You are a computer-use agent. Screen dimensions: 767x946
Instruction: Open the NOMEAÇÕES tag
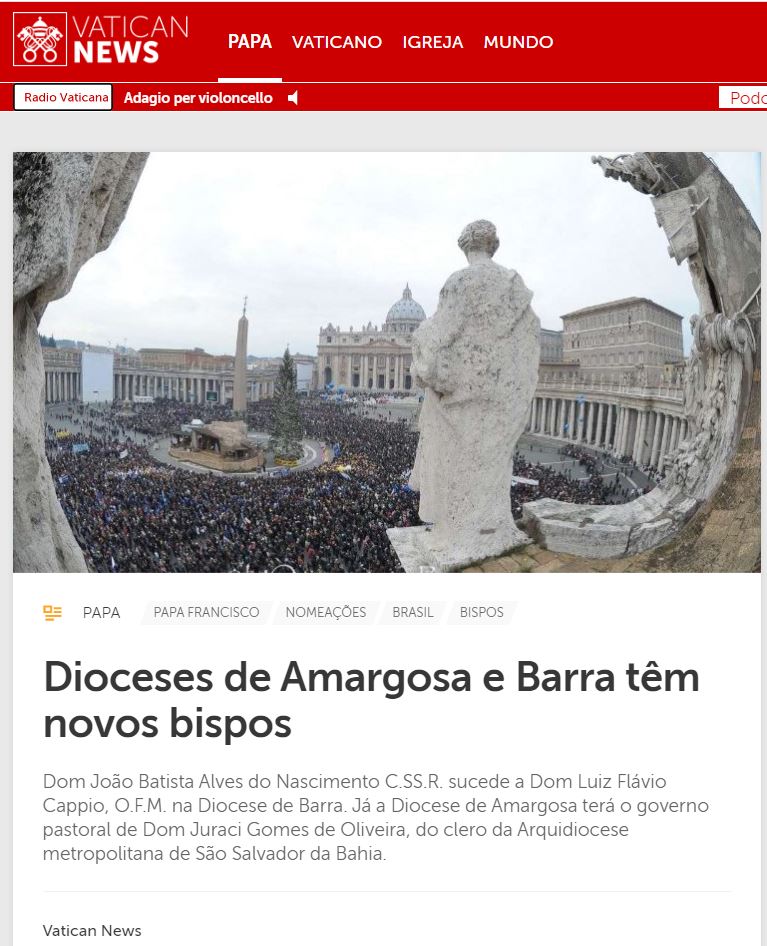pyautogui.click(x=326, y=612)
